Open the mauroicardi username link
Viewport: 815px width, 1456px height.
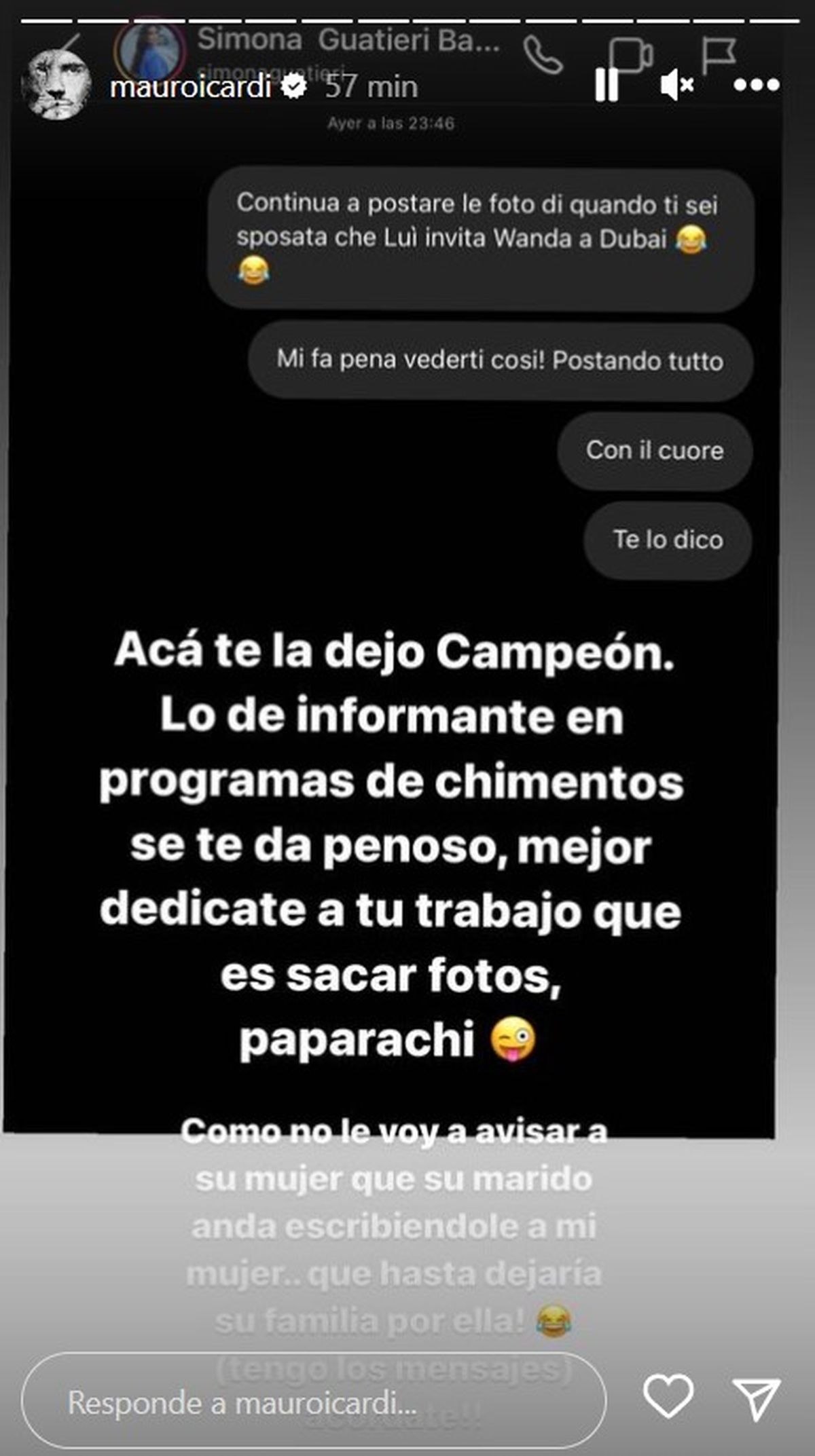tap(190, 86)
